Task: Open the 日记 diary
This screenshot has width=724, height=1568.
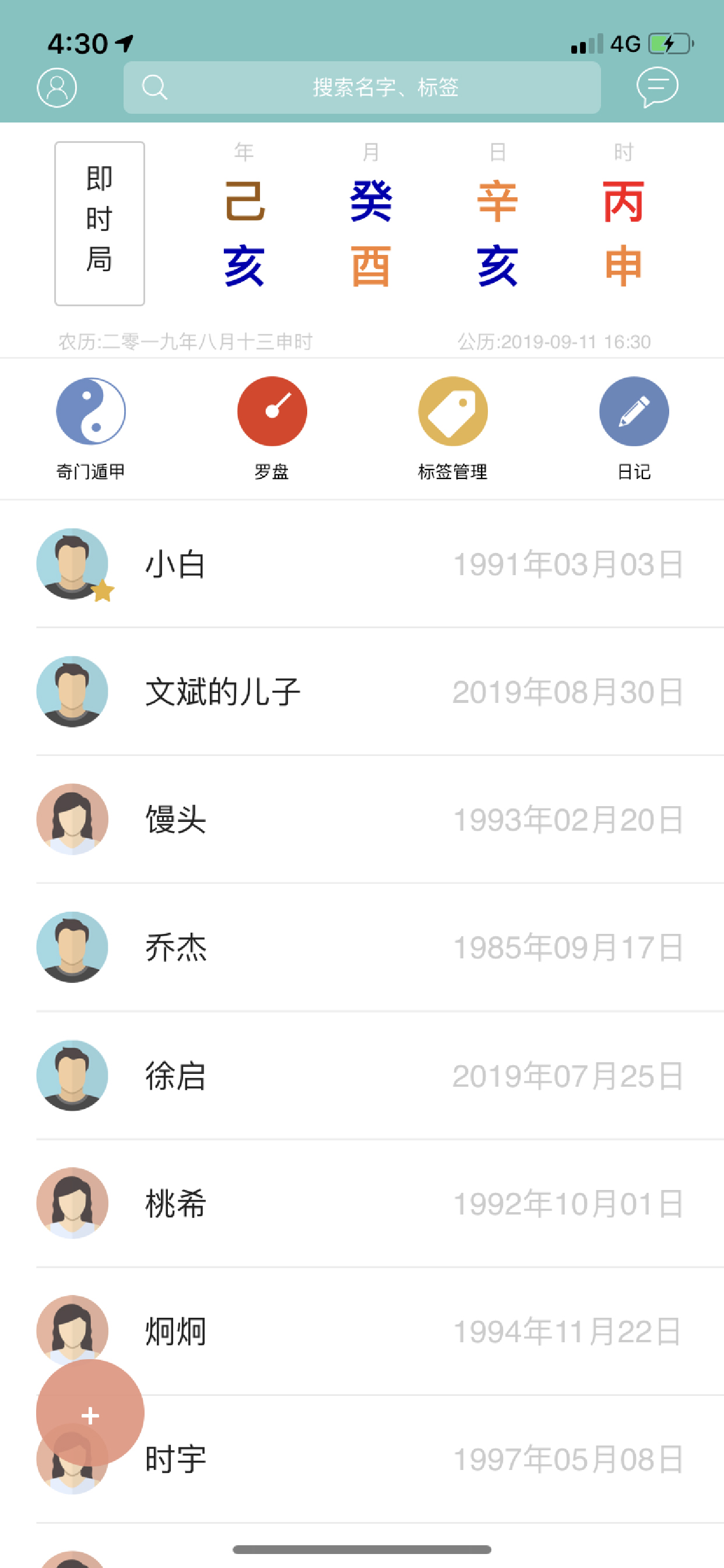Action: click(634, 429)
